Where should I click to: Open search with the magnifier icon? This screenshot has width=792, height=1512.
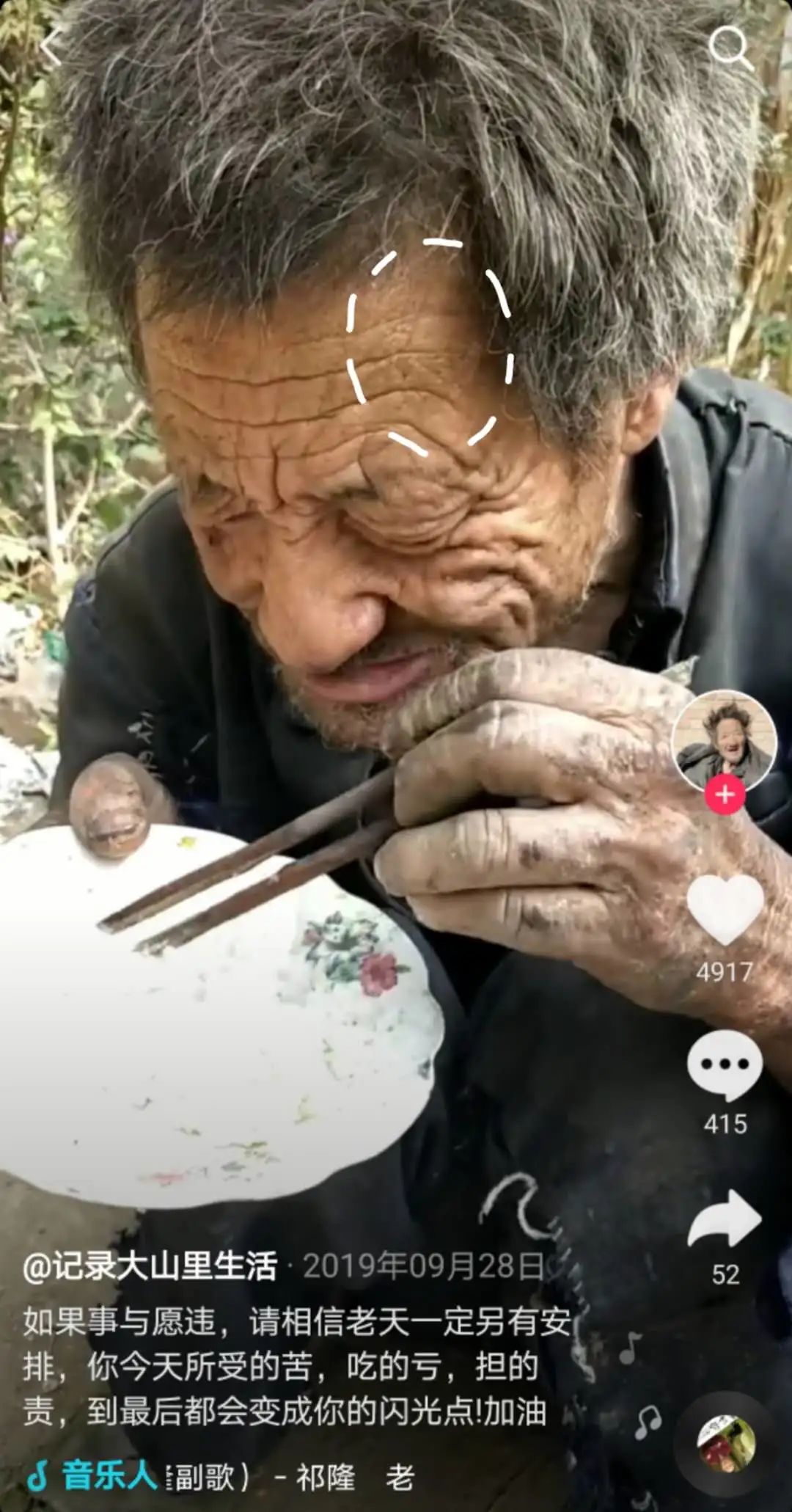(730, 48)
